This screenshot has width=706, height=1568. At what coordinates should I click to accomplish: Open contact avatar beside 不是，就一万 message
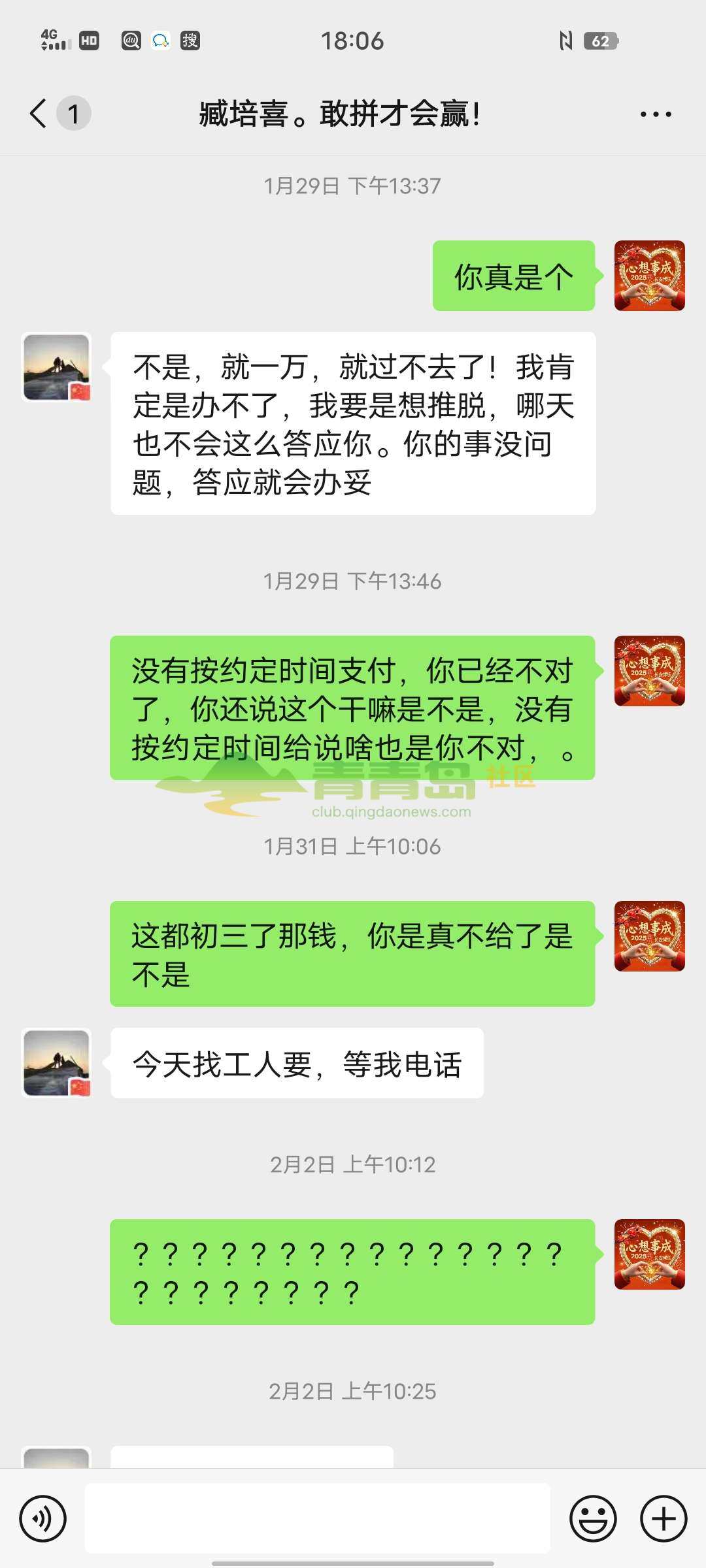[57, 367]
